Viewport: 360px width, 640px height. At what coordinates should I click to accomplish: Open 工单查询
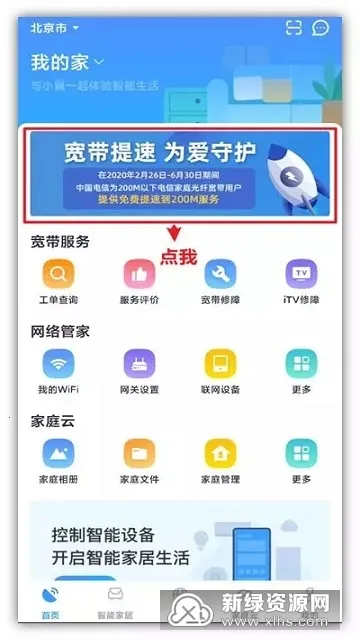58,282
